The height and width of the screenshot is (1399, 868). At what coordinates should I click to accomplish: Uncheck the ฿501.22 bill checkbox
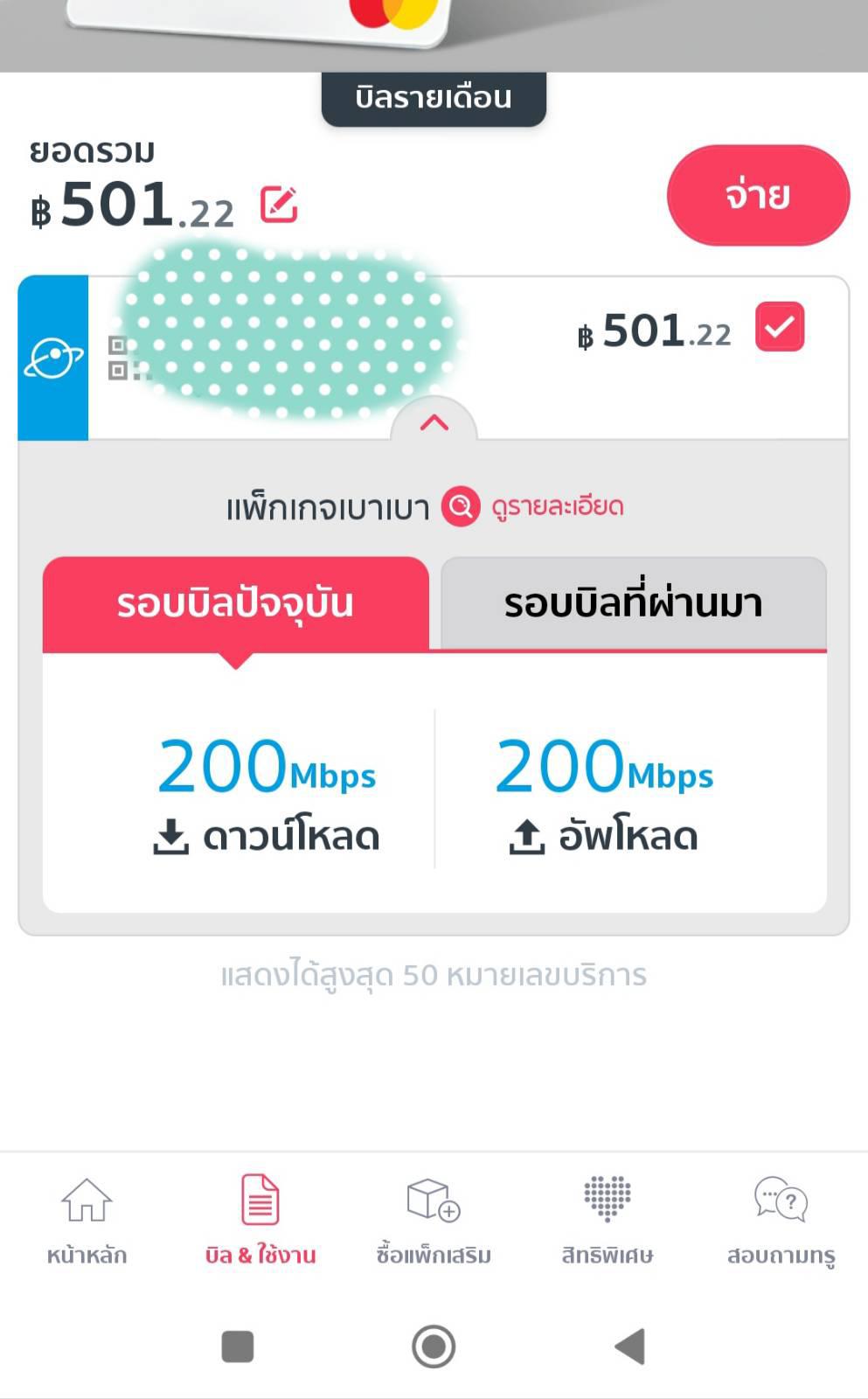[779, 327]
